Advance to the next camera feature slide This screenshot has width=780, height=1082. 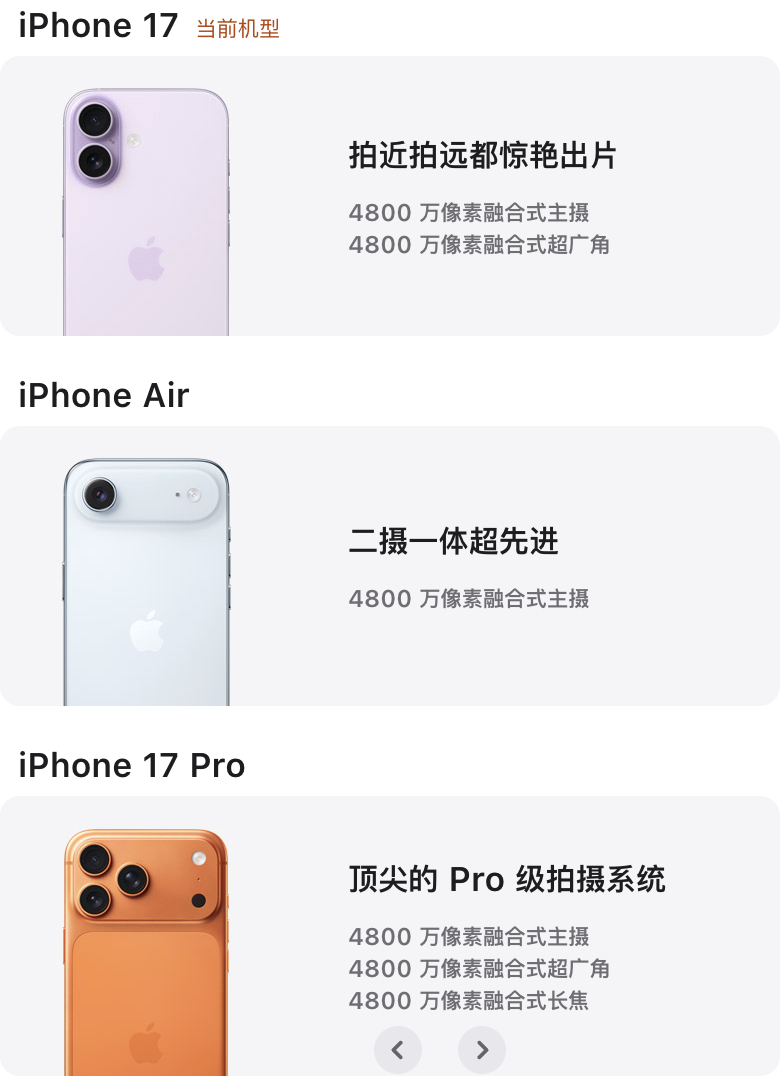482,1049
